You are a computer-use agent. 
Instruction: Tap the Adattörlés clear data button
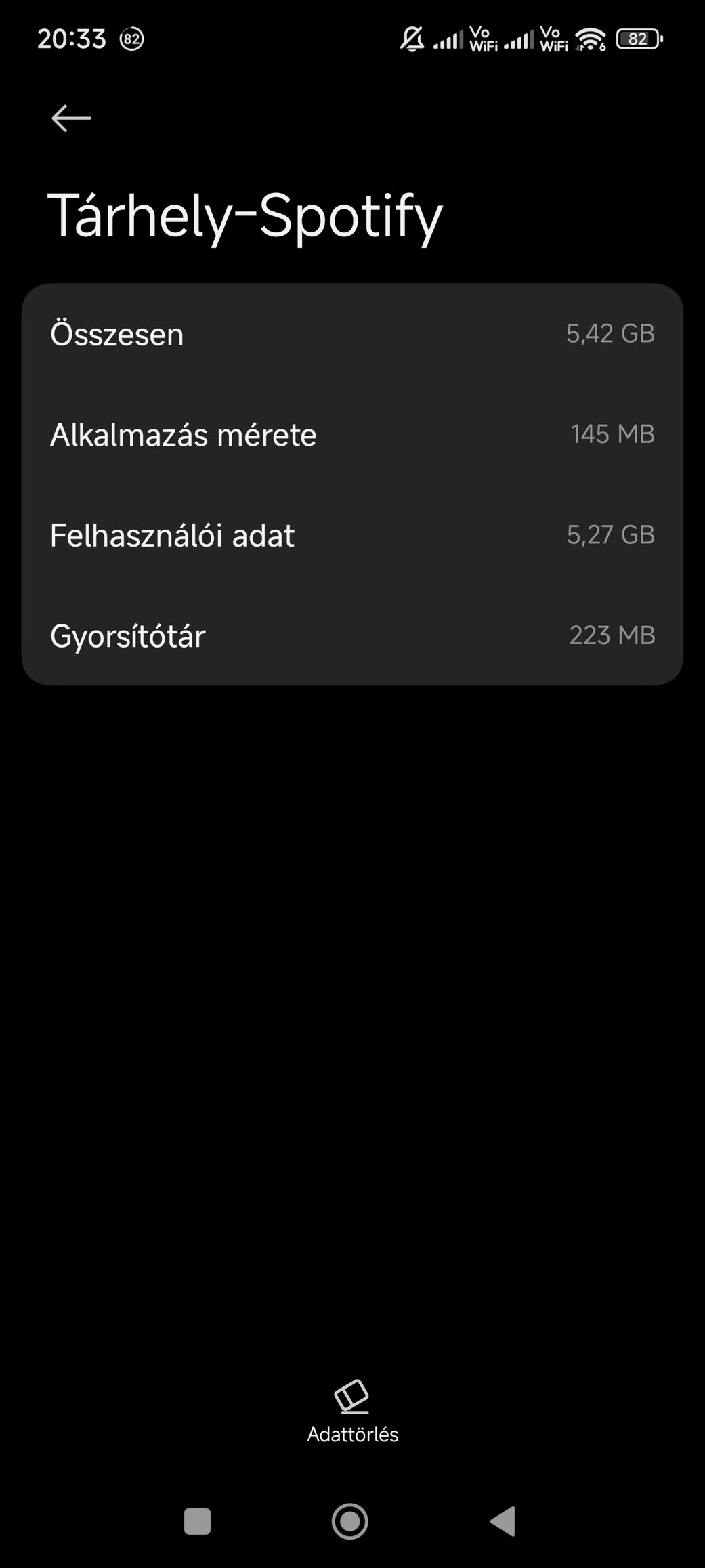[x=352, y=1411]
